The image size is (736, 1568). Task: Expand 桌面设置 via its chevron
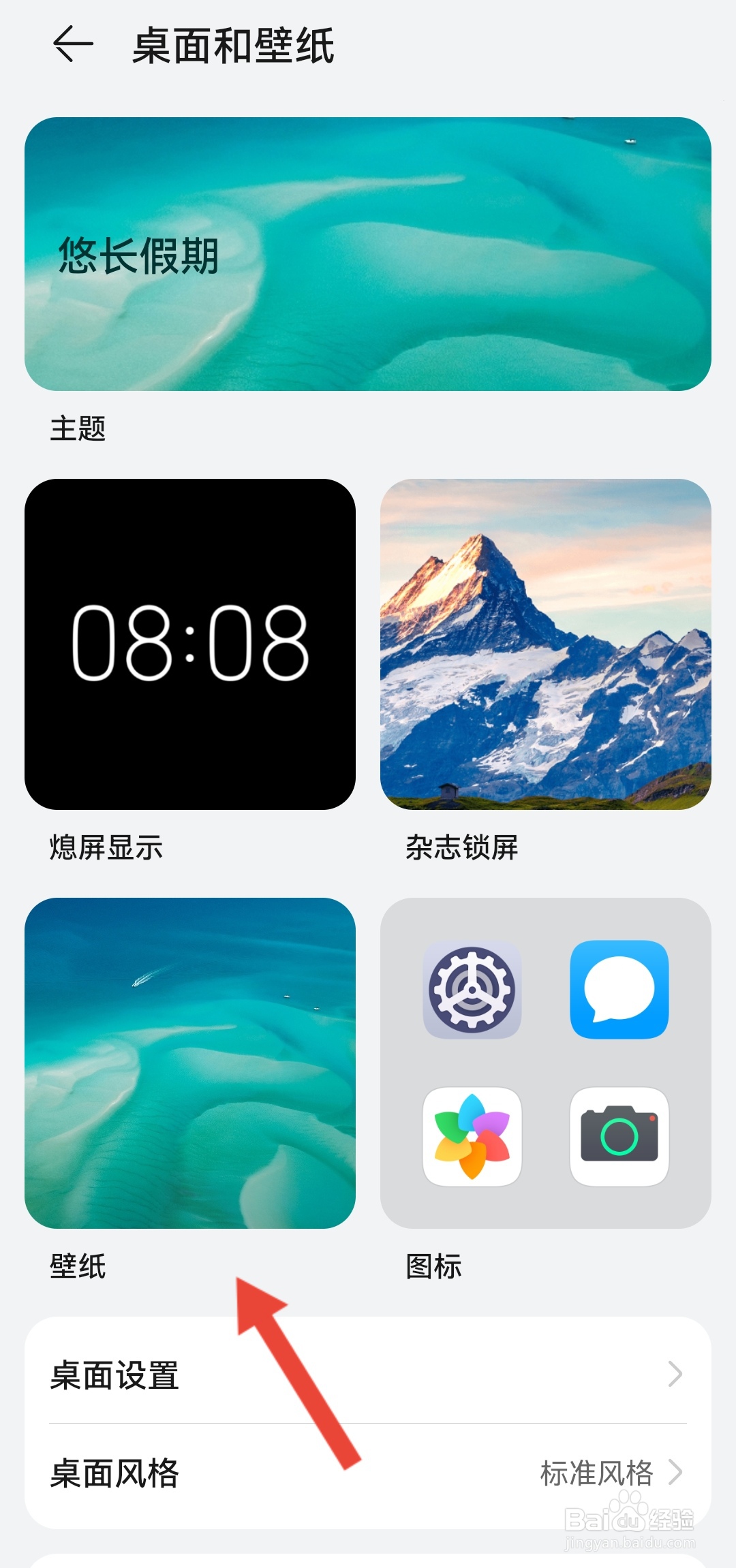pyautogui.click(x=675, y=1375)
